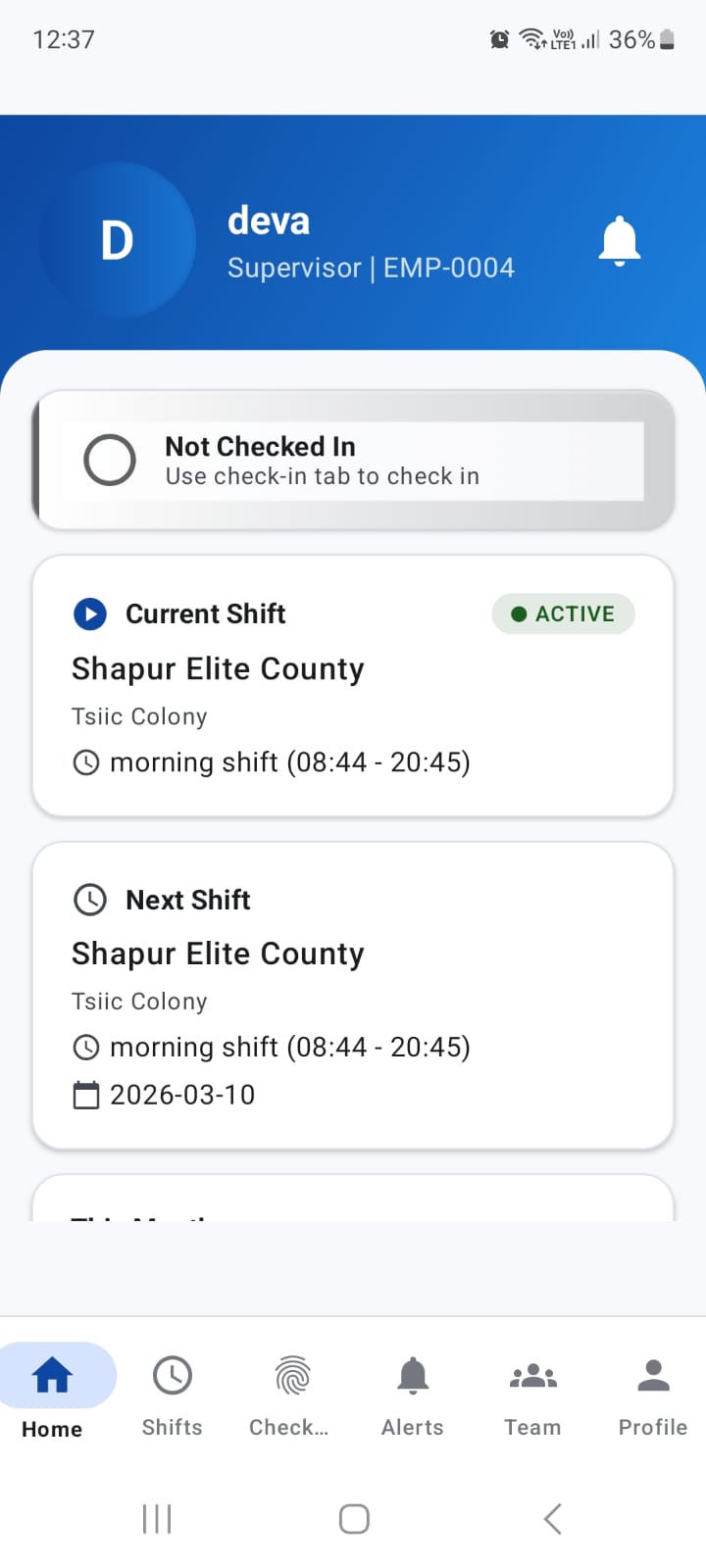Tap the notification bell in the header
The image size is (706, 1568).
pos(619,239)
